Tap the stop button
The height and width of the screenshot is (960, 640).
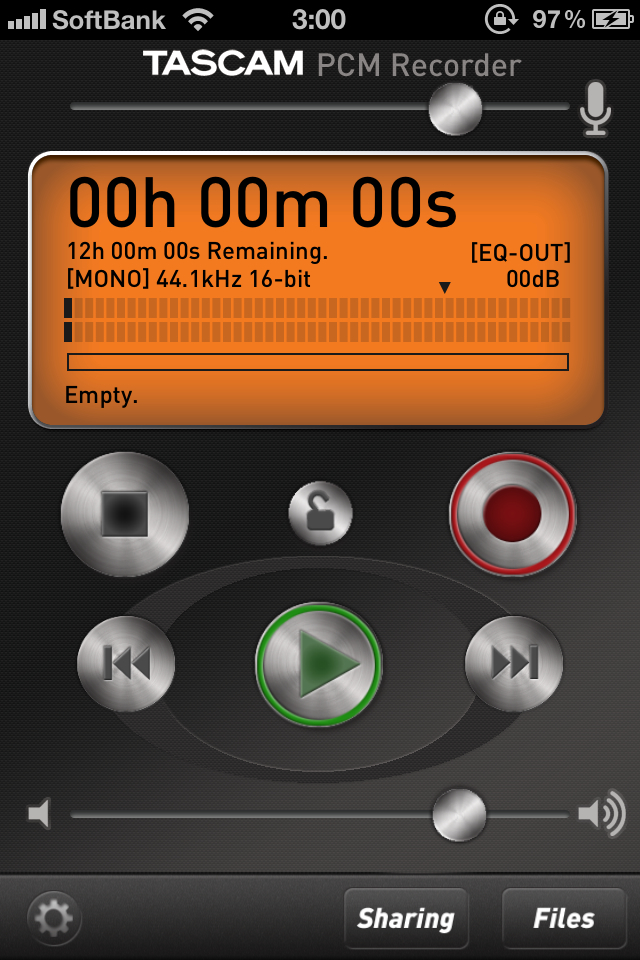[125, 514]
